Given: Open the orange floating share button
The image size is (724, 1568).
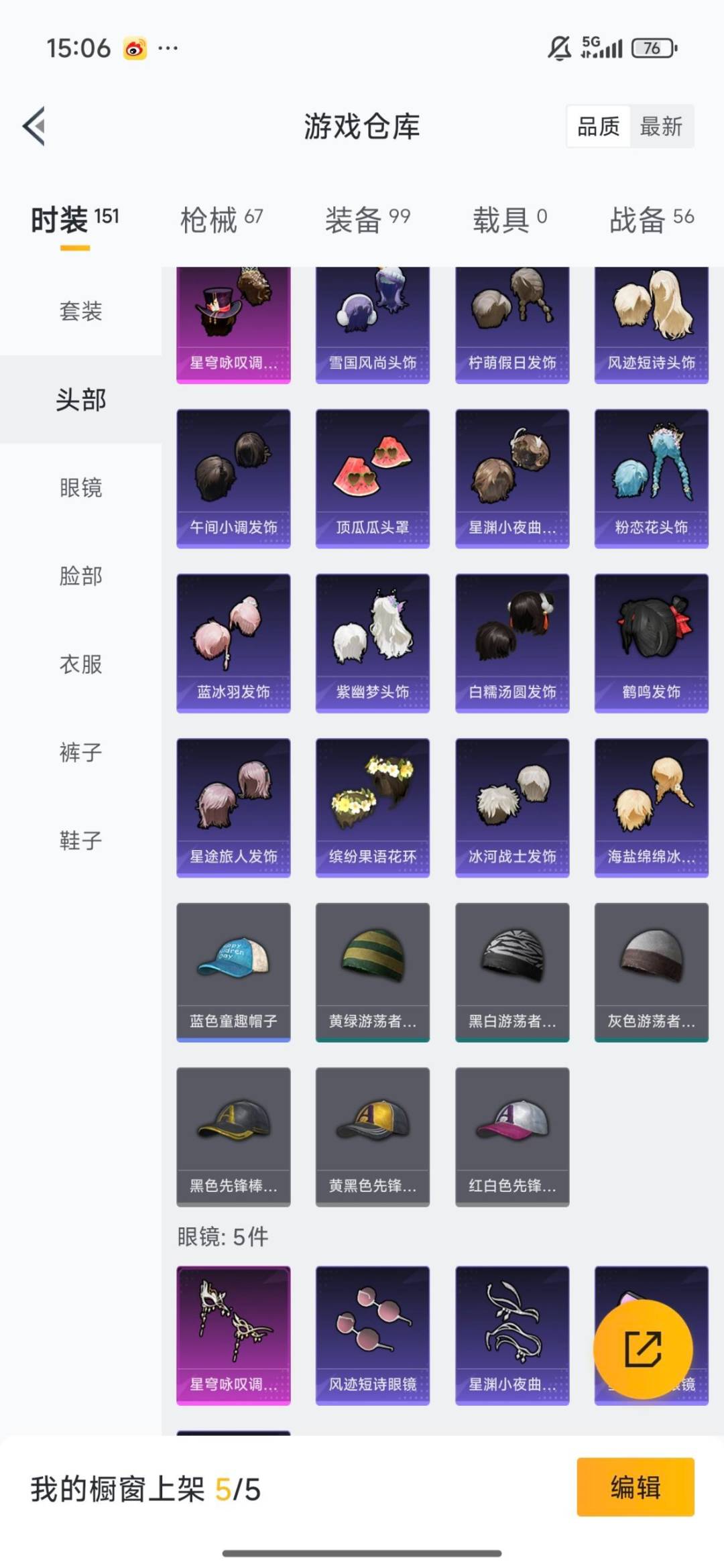Looking at the screenshot, I should click(643, 1349).
